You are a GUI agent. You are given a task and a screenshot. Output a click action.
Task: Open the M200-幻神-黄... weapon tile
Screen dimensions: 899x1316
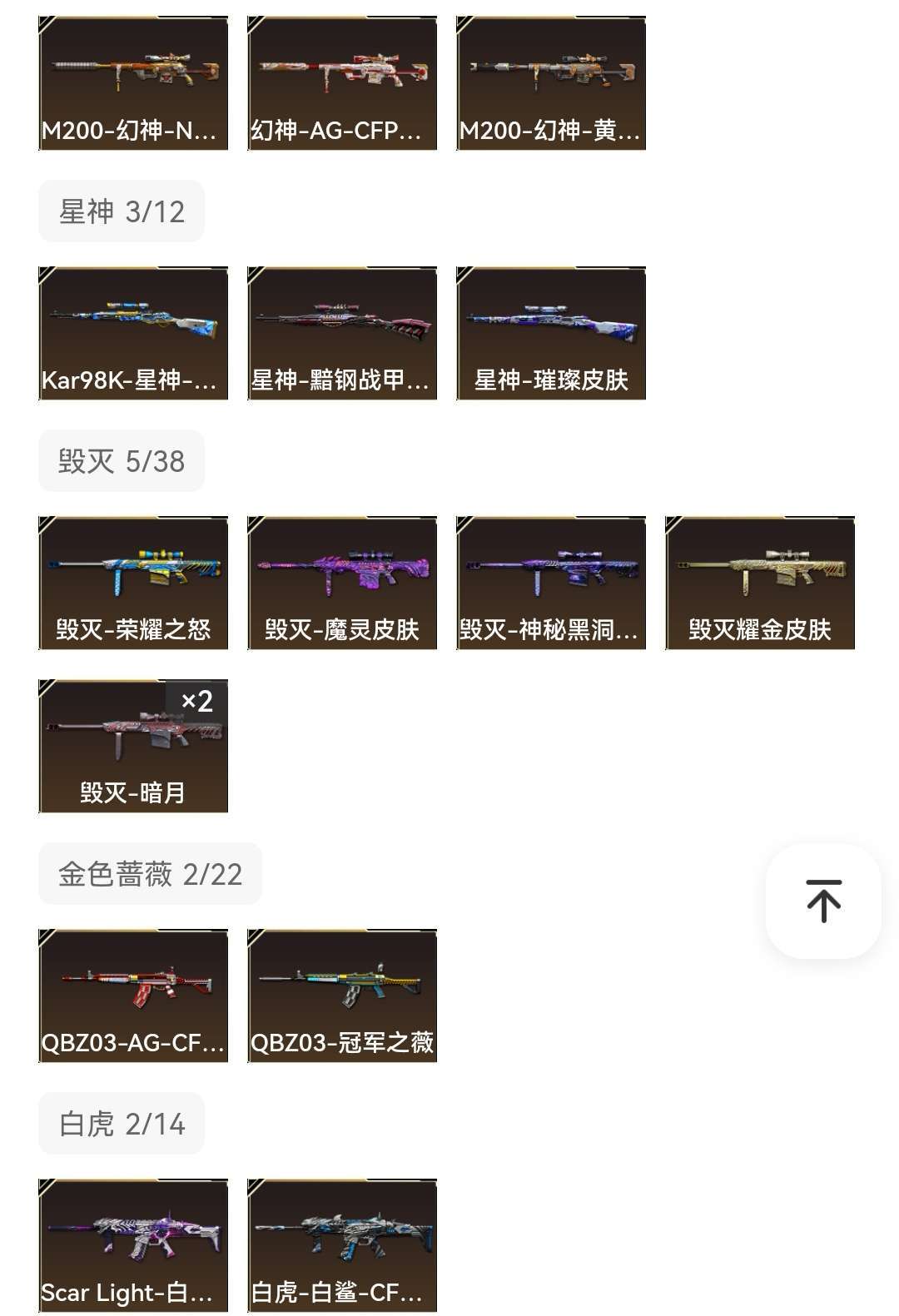[x=551, y=83]
